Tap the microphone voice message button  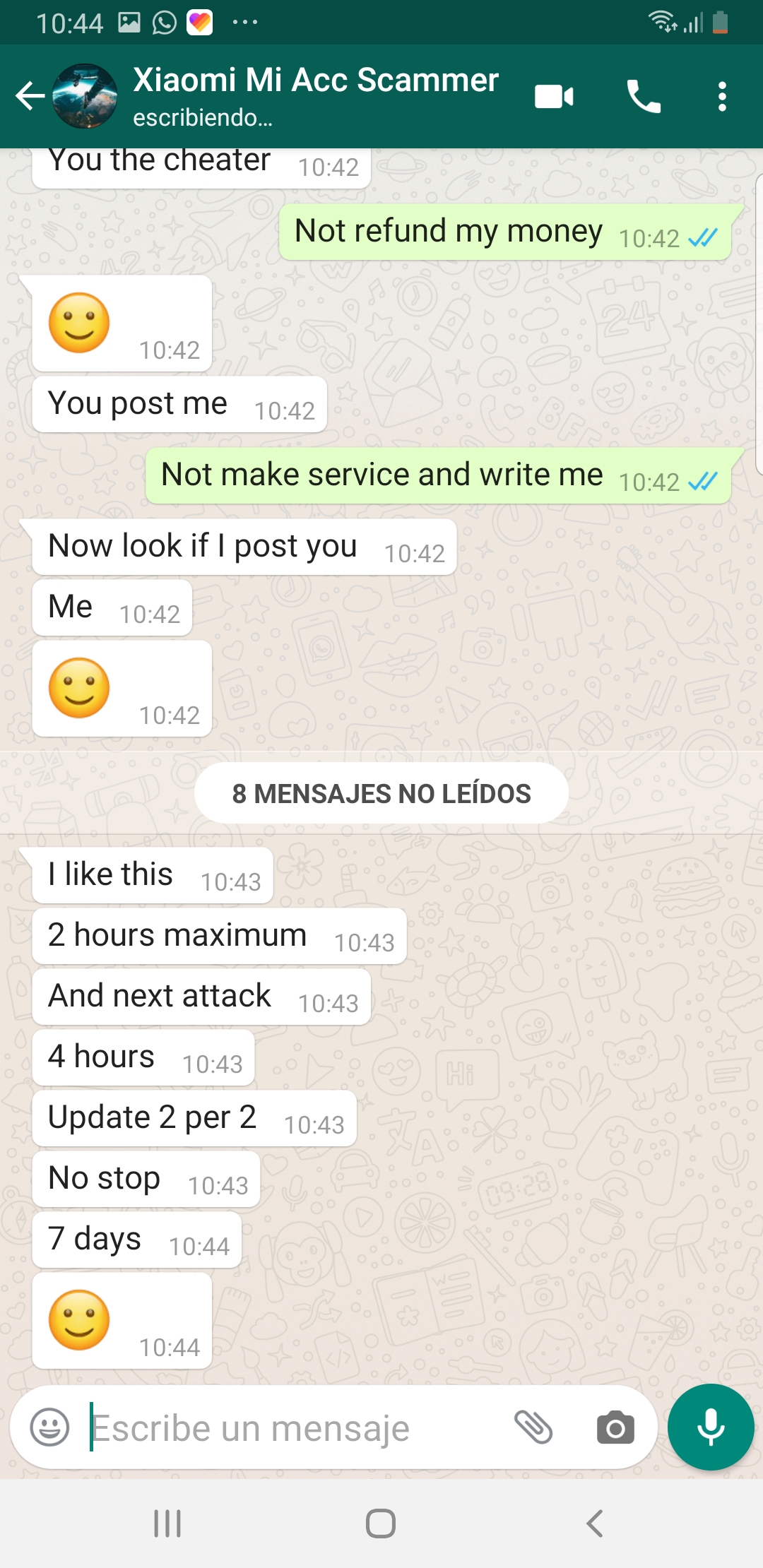711,1427
